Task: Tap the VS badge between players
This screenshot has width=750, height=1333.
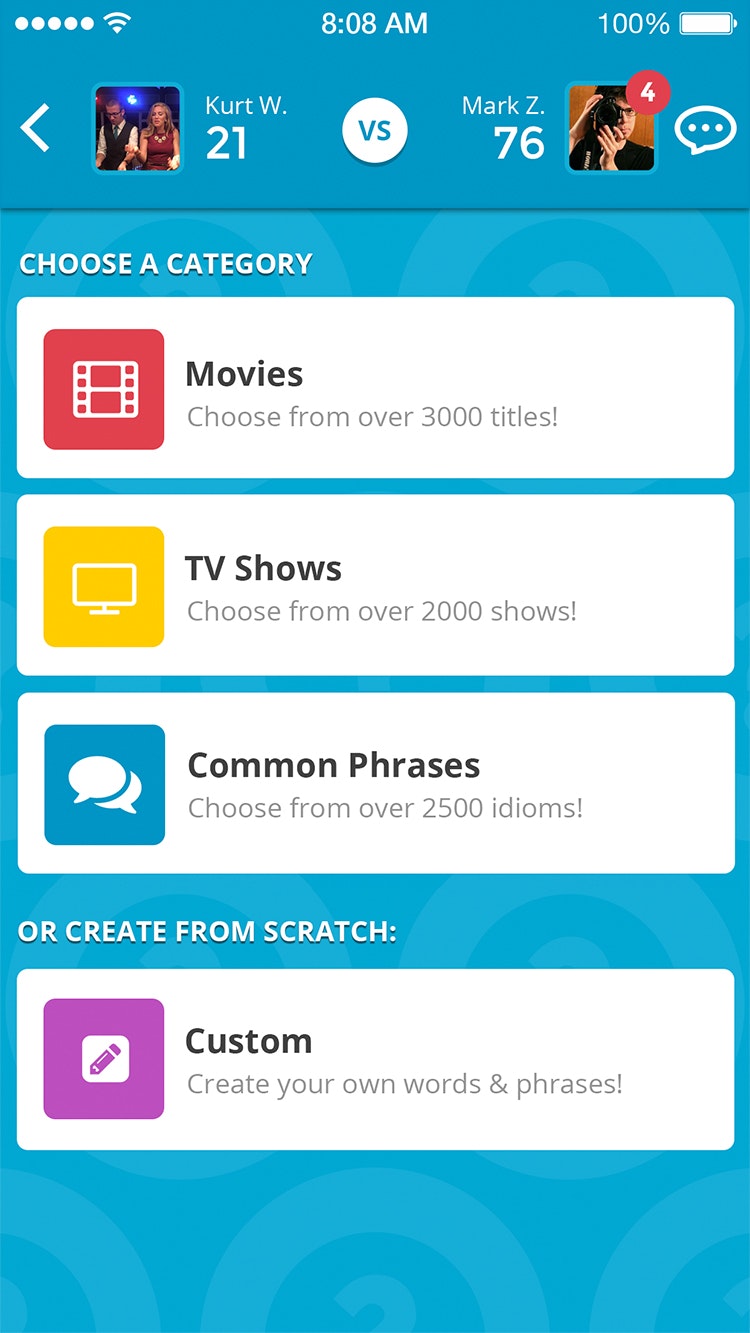Action: (375, 128)
